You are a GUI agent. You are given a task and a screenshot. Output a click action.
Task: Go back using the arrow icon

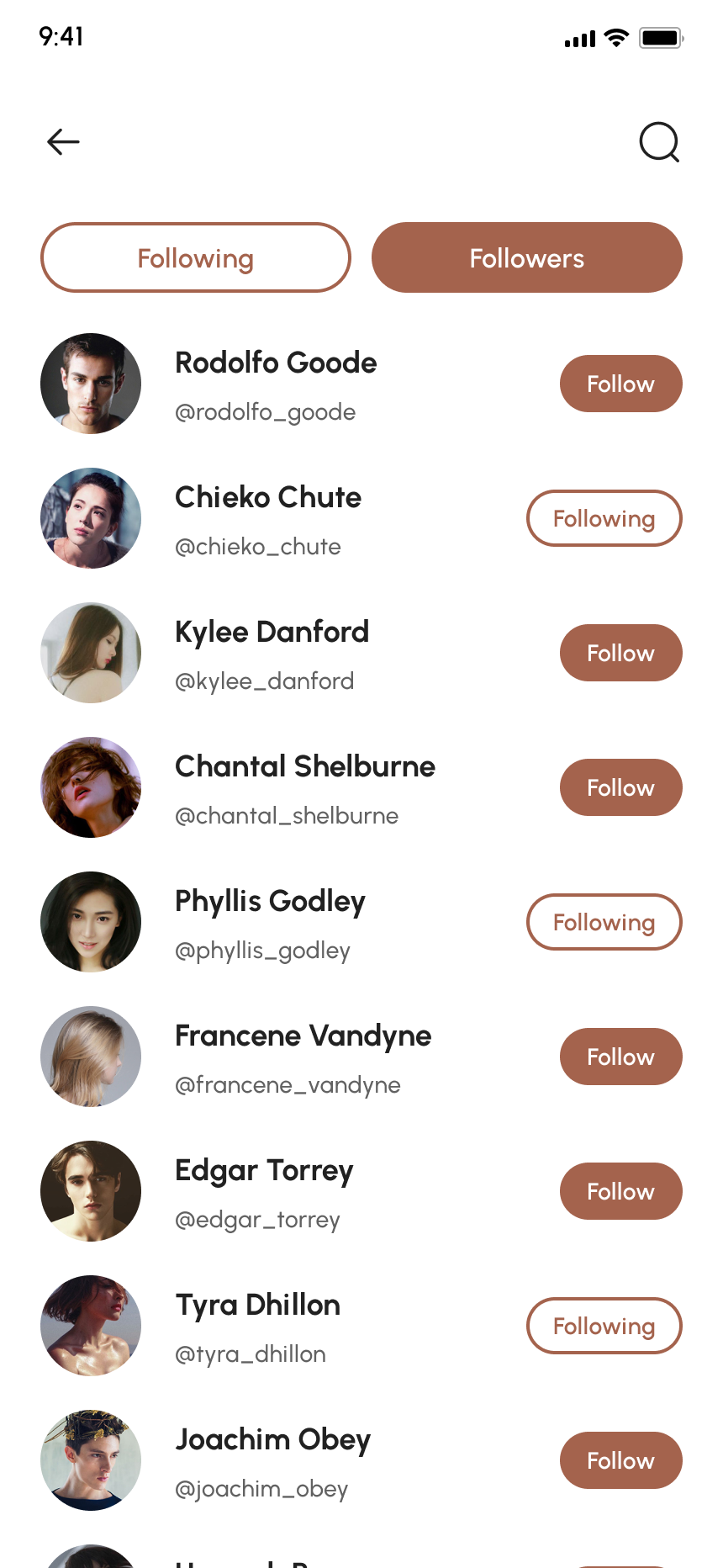click(x=63, y=142)
